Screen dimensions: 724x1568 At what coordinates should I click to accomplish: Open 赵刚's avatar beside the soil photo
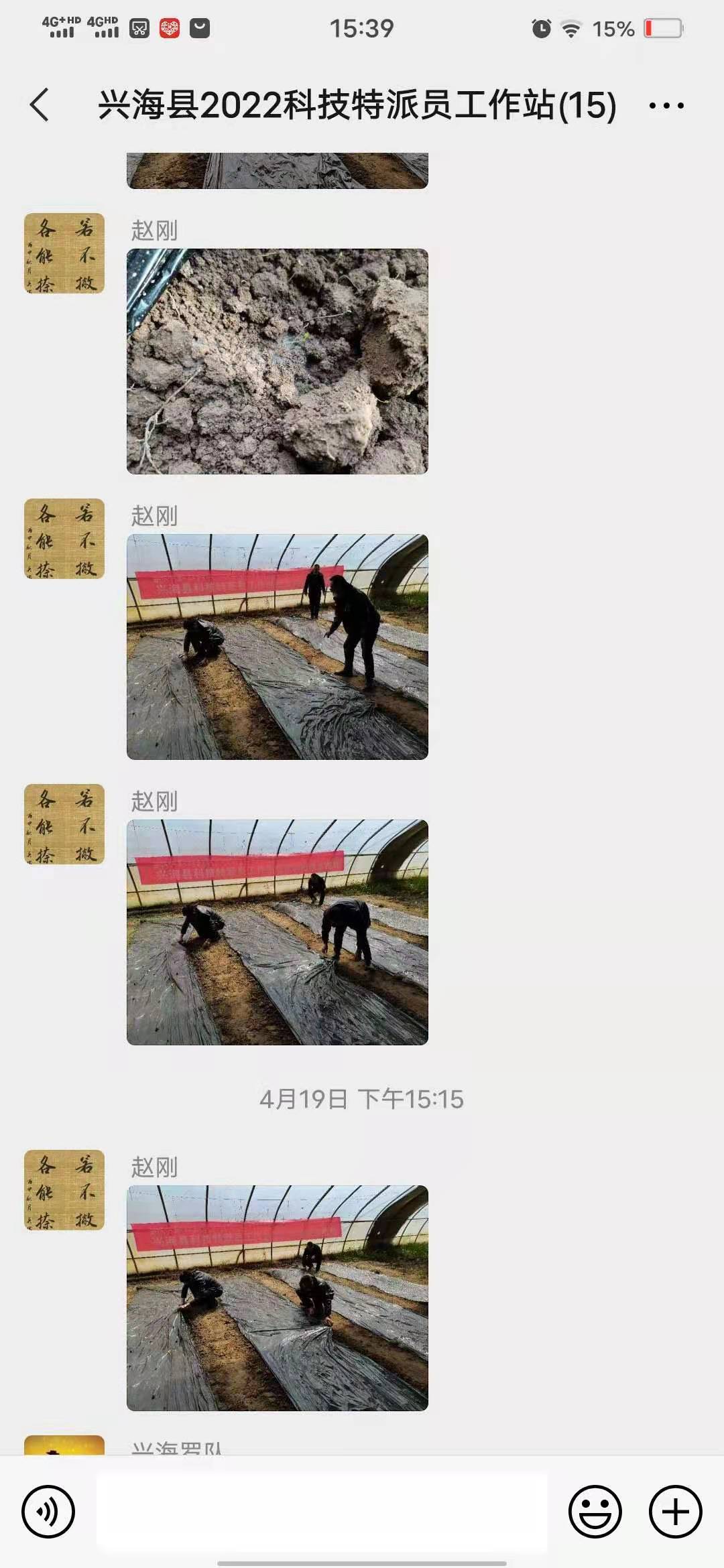pyautogui.click(x=64, y=253)
